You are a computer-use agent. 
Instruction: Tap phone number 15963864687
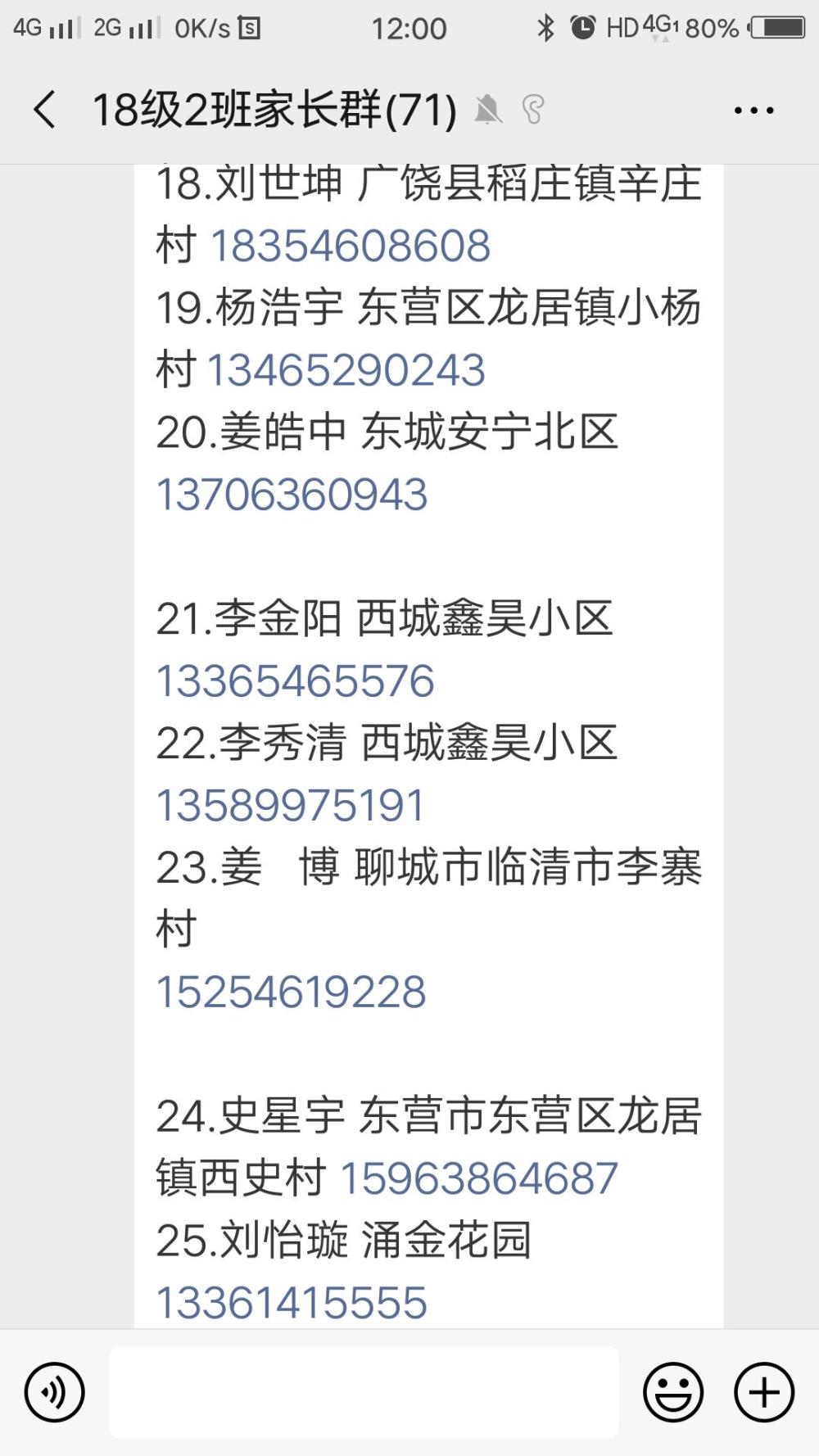(x=478, y=1179)
